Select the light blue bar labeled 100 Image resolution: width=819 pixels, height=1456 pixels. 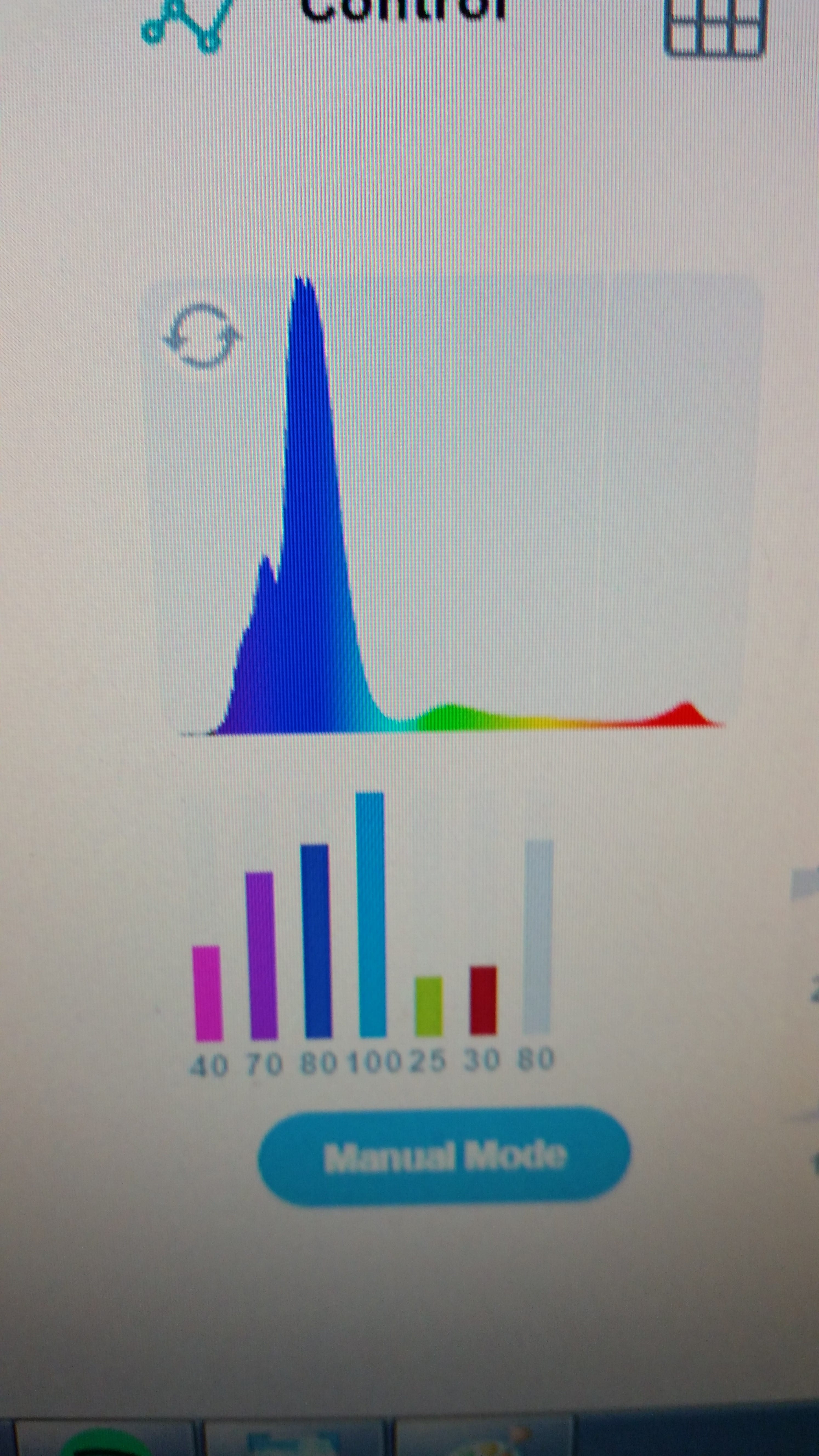tap(371, 915)
